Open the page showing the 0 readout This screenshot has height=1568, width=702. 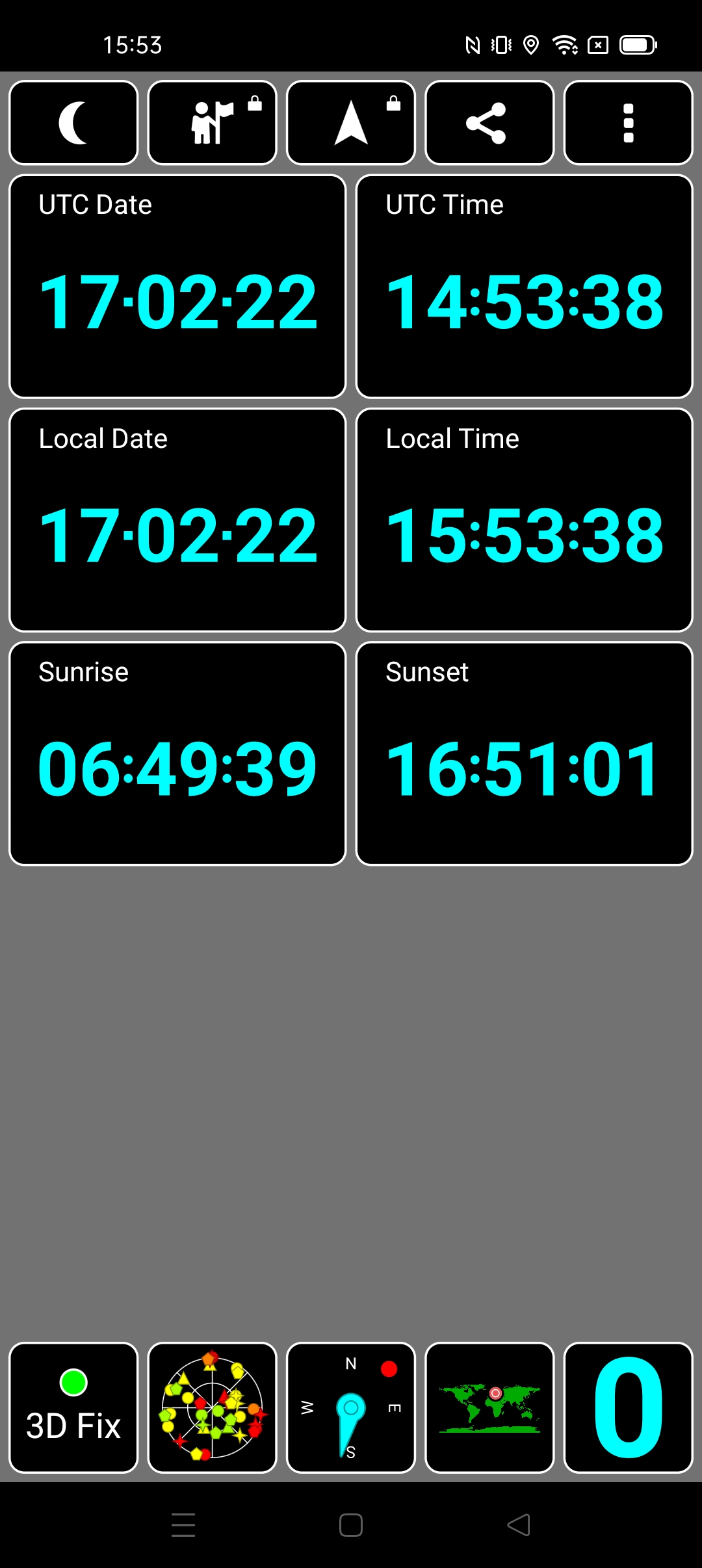coord(628,1407)
